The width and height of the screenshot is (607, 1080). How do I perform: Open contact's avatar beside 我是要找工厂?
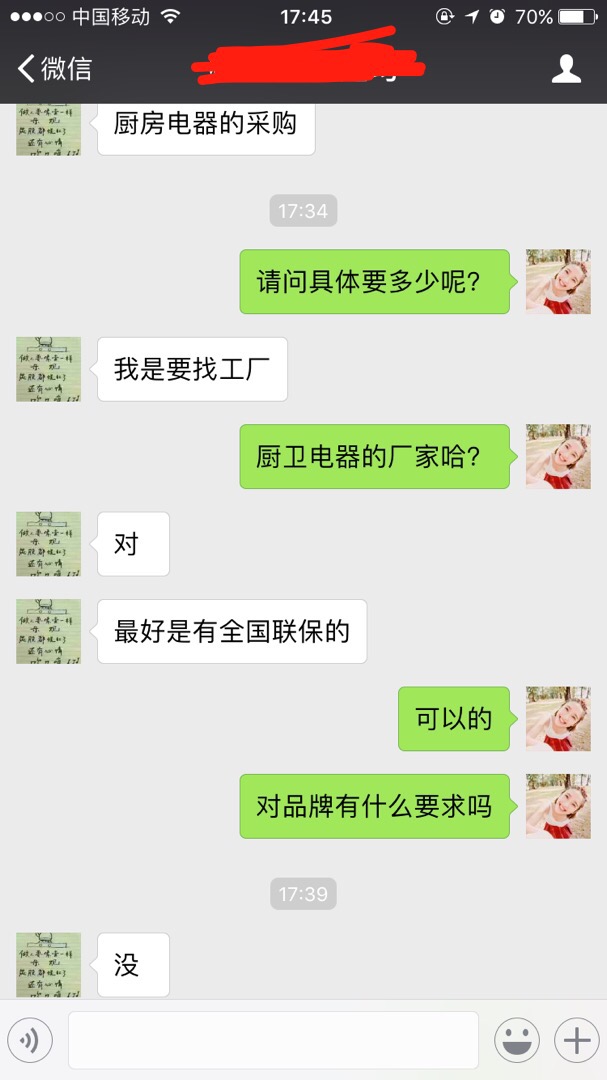click(48, 369)
